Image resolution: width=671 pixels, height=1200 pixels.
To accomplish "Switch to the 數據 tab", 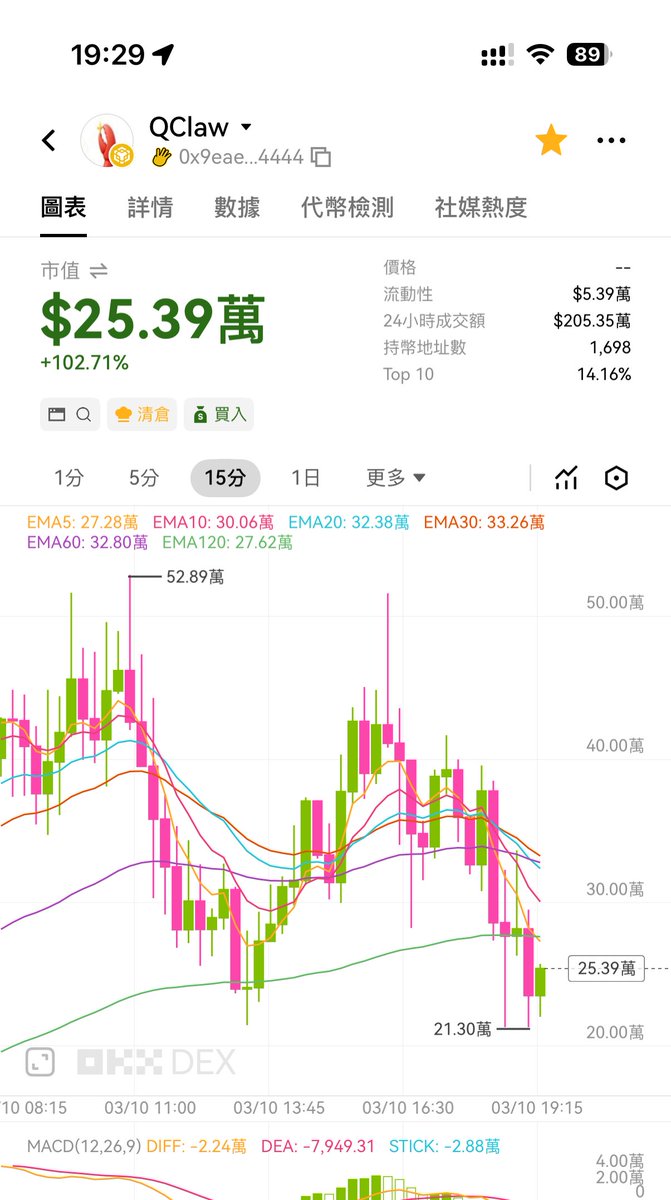I will click(237, 208).
